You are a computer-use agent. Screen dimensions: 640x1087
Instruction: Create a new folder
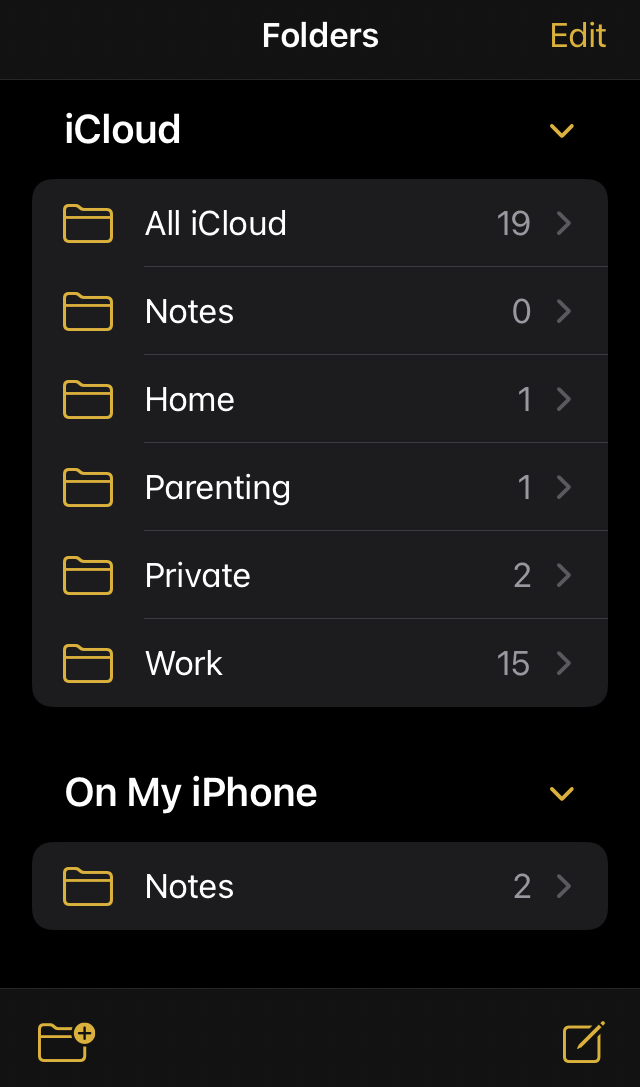tap(66, 1042)
